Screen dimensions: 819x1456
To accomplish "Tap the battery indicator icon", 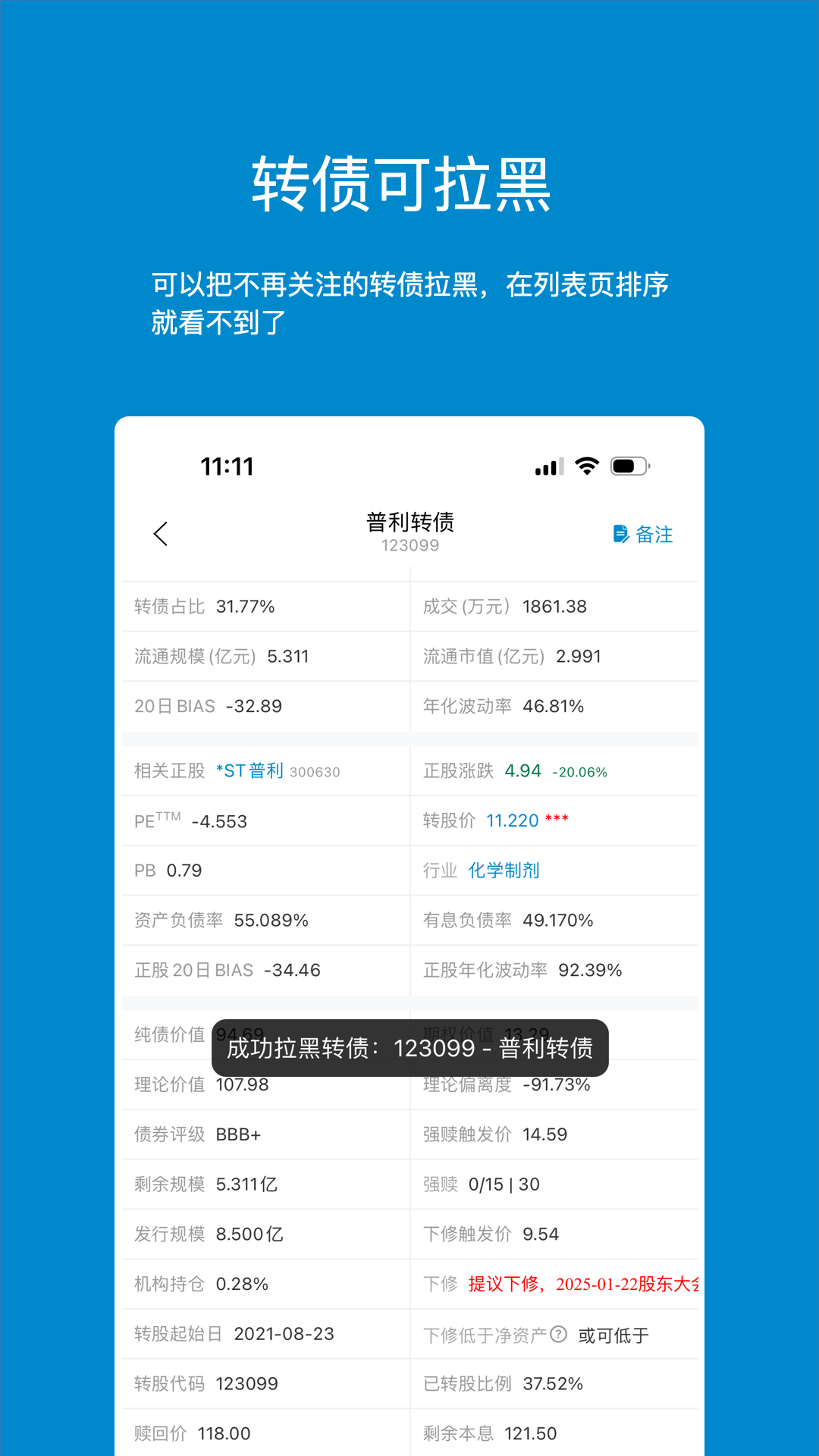I will pos(630,466).
